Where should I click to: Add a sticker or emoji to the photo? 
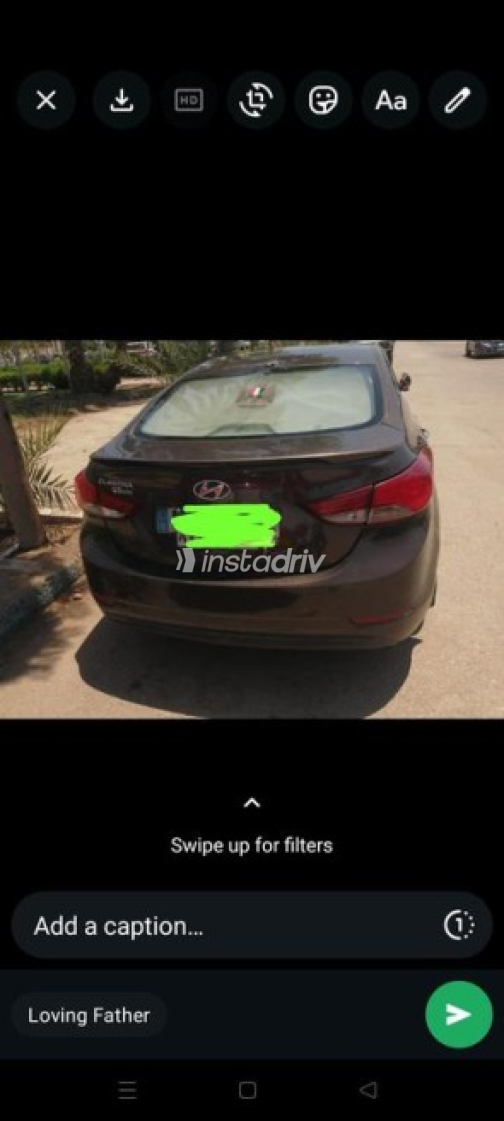click(323, 100)
